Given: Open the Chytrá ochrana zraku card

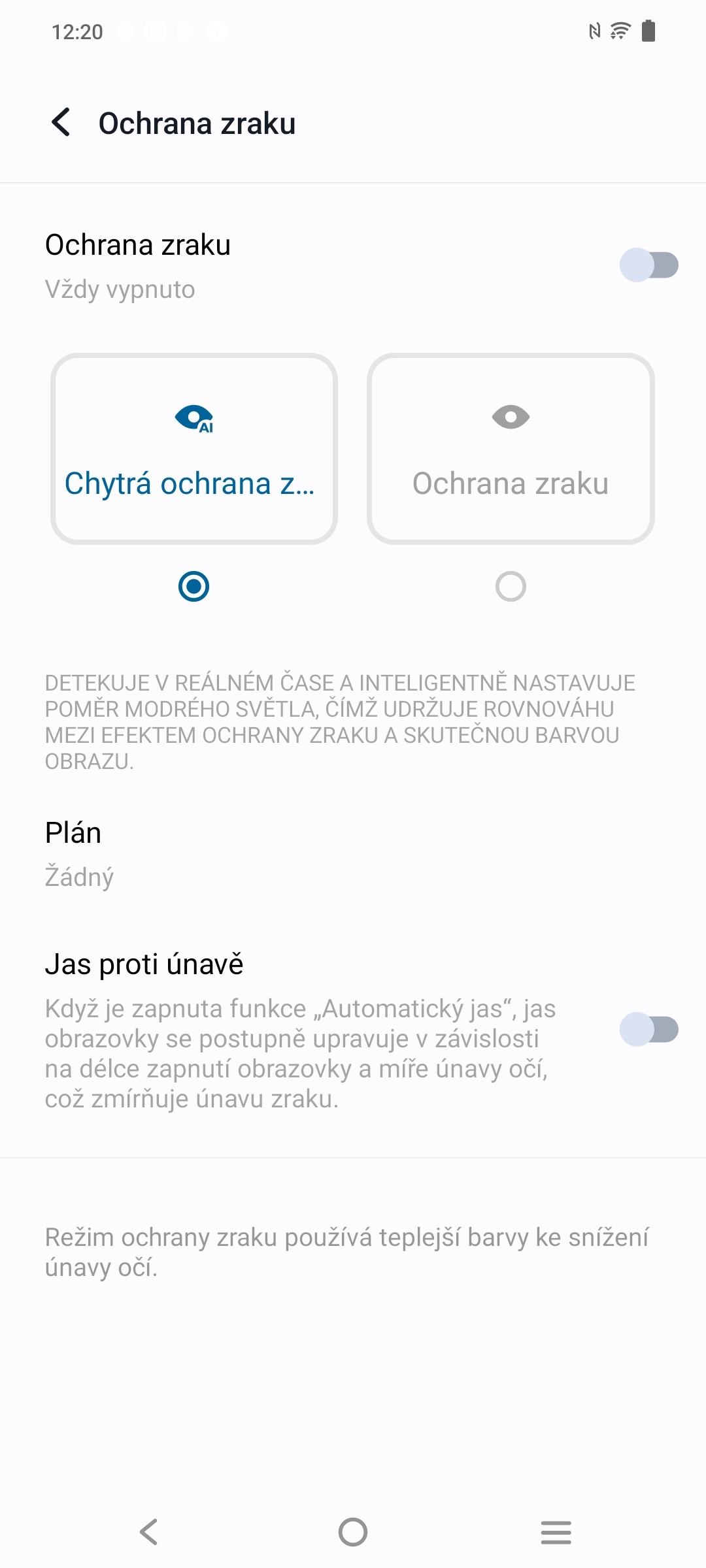Looking at the screenshot, I should pyautogui.click(x=193, y=448).
